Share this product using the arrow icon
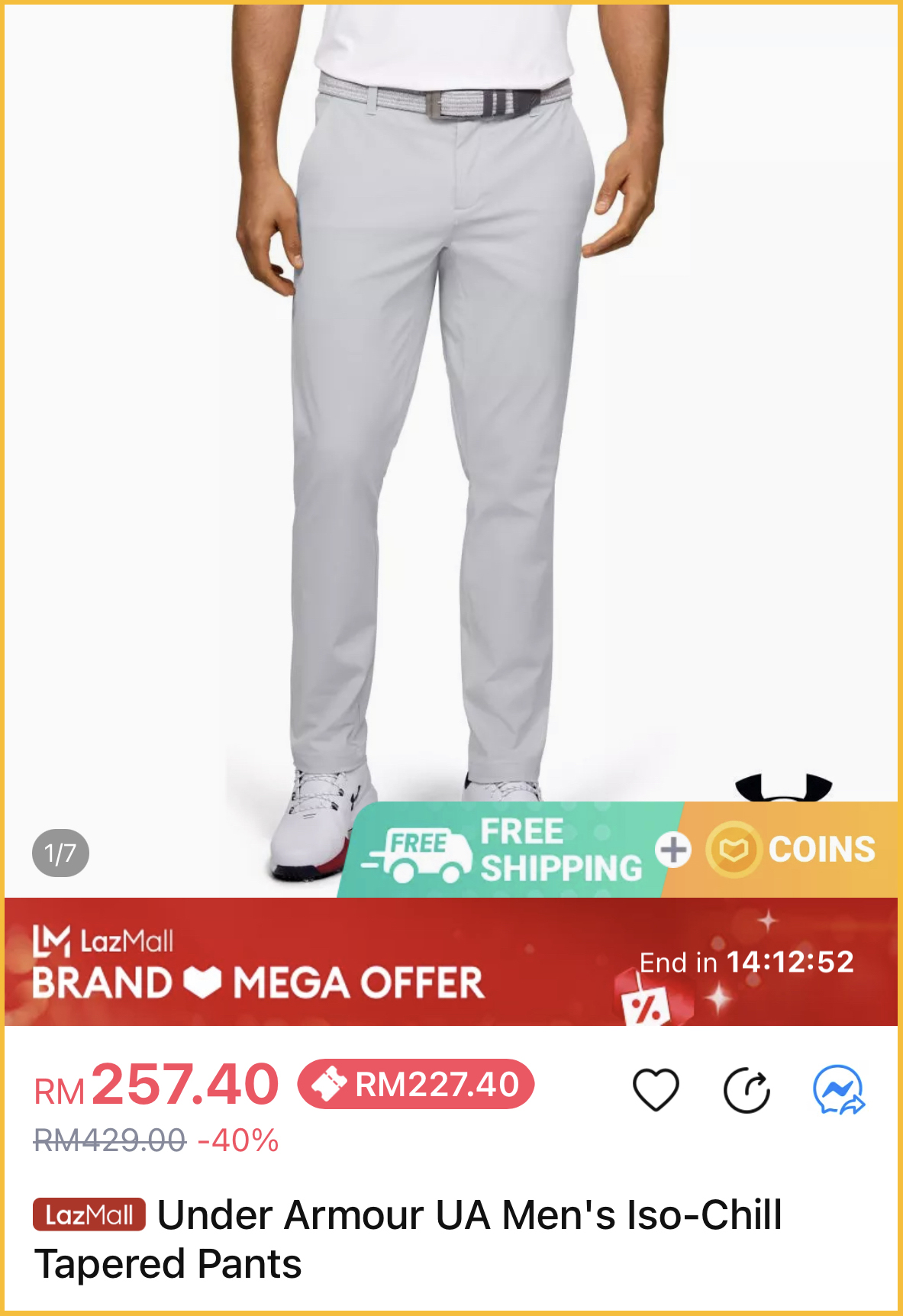The width and height of the screenshot is (903, 1316). coord(747,1091)
